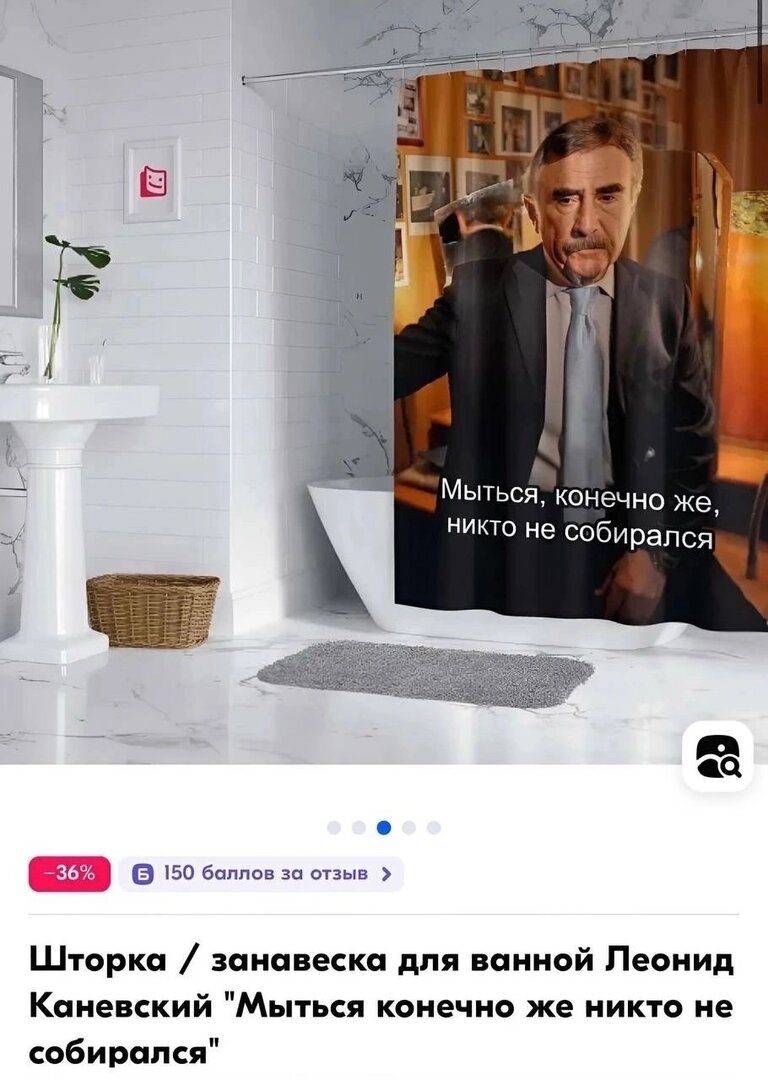
Task: Open visual search for similar products
Action: (x=718, y=757)
